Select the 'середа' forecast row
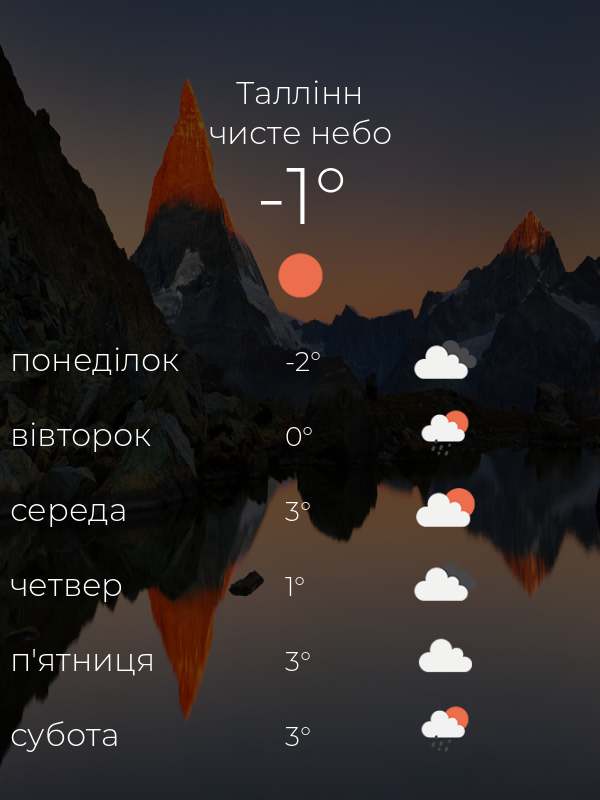This screenshot has width=600, height=800. click(x=69, y=511)
